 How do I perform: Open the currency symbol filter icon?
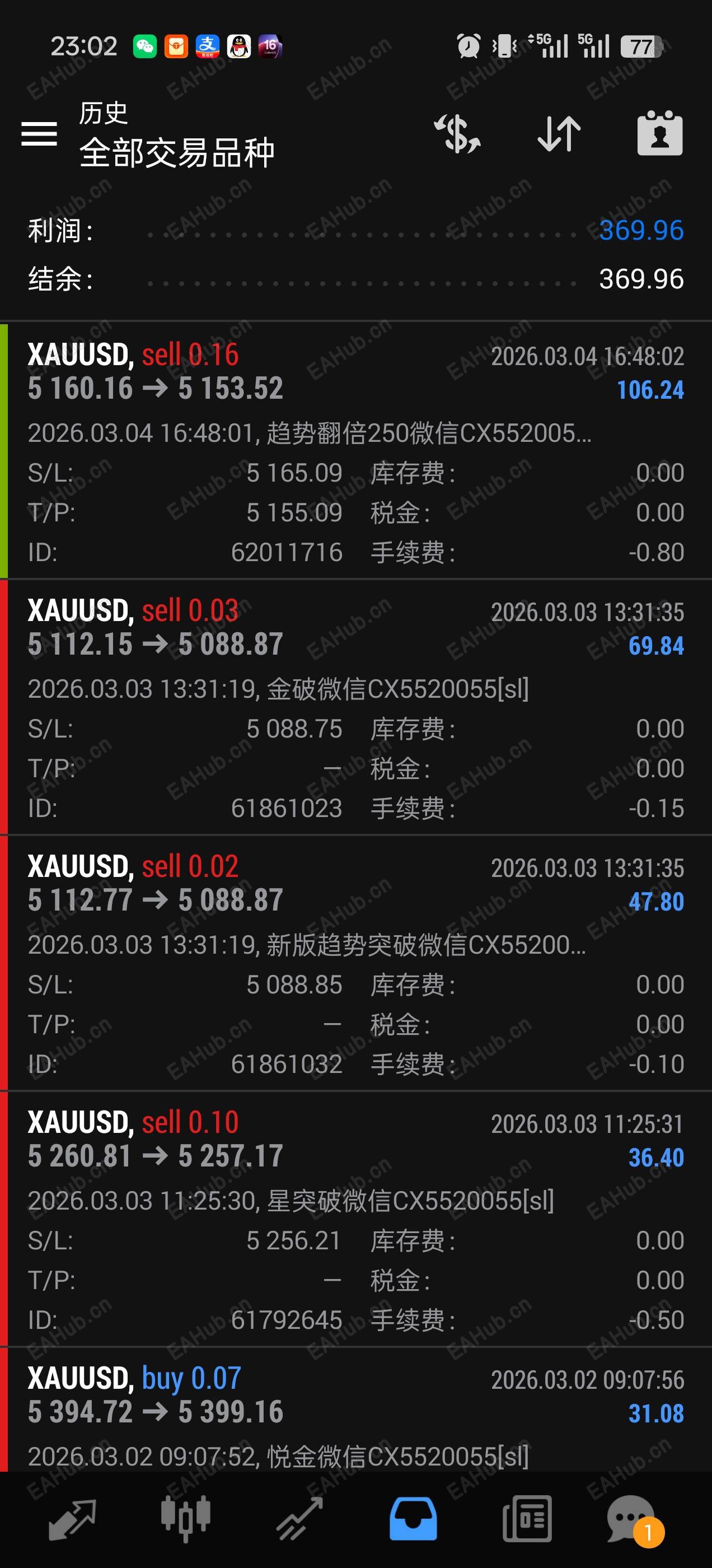(x=457, y=133)
